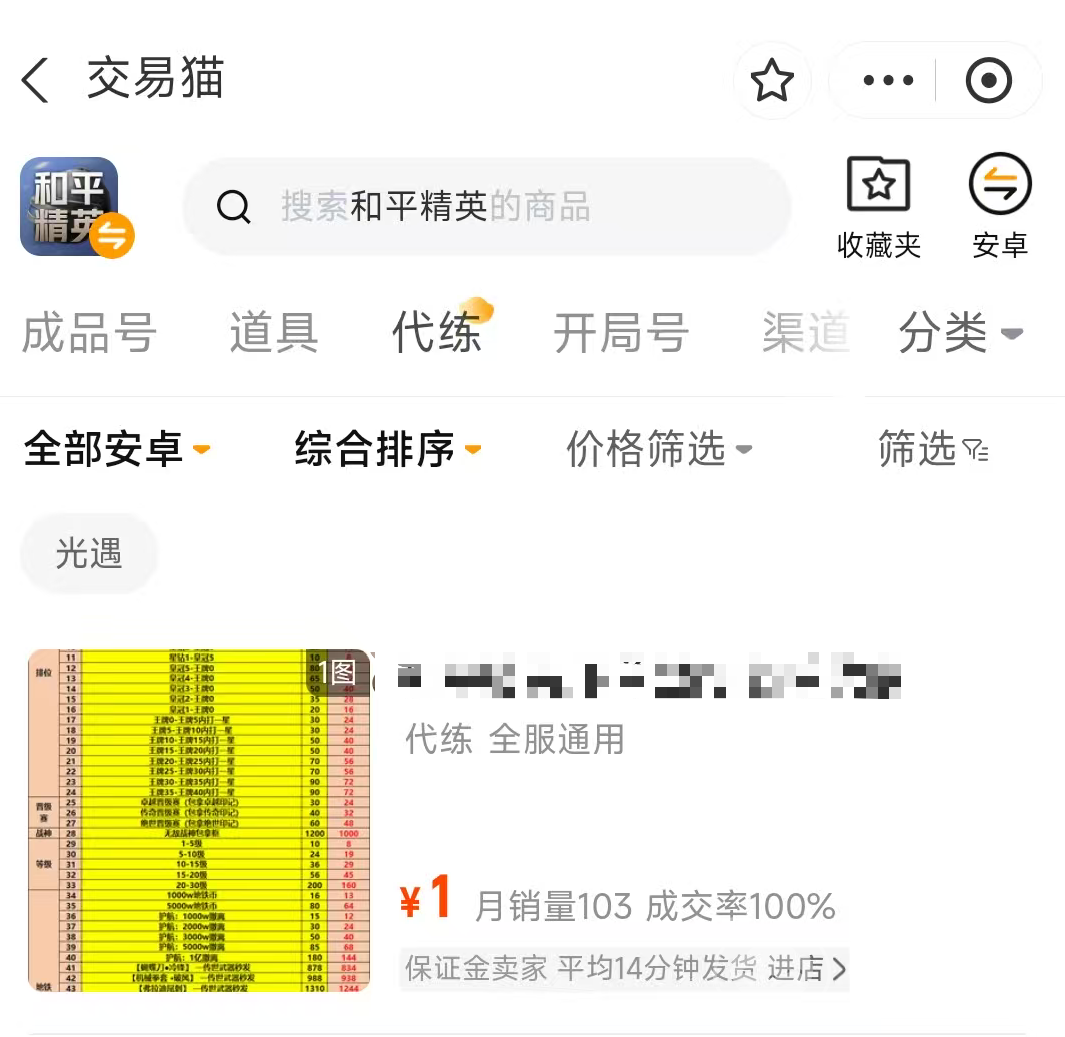Viewport: 1065px width, 1037px height.
Task: Switch to 开局号 tab
Action: tap(621, 333)
